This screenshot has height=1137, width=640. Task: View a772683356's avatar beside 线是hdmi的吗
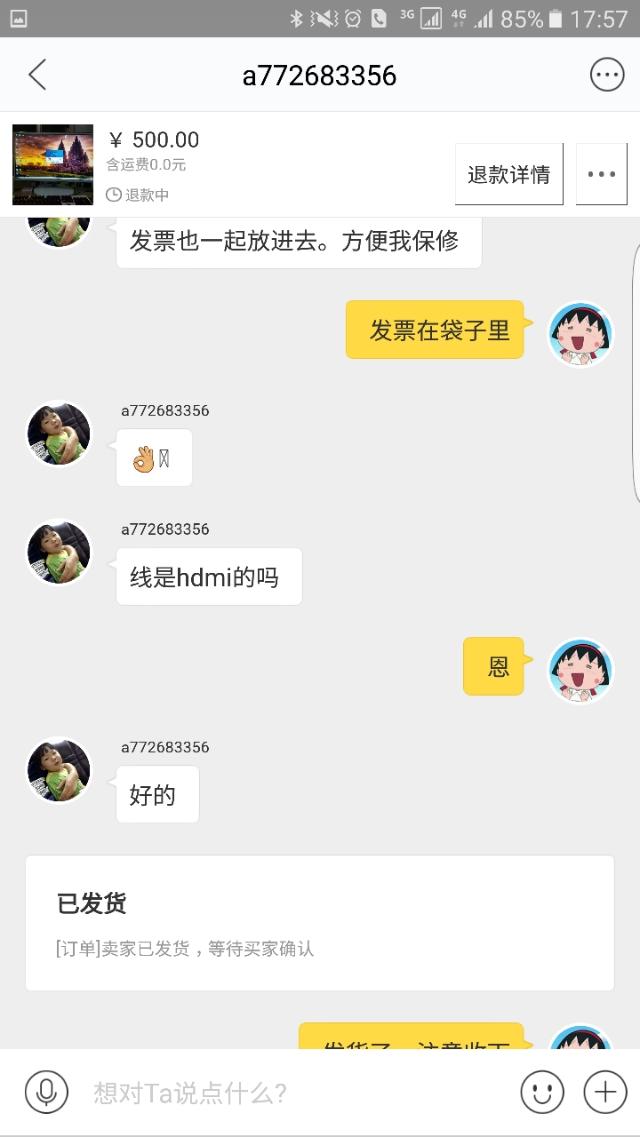point(58,553)
